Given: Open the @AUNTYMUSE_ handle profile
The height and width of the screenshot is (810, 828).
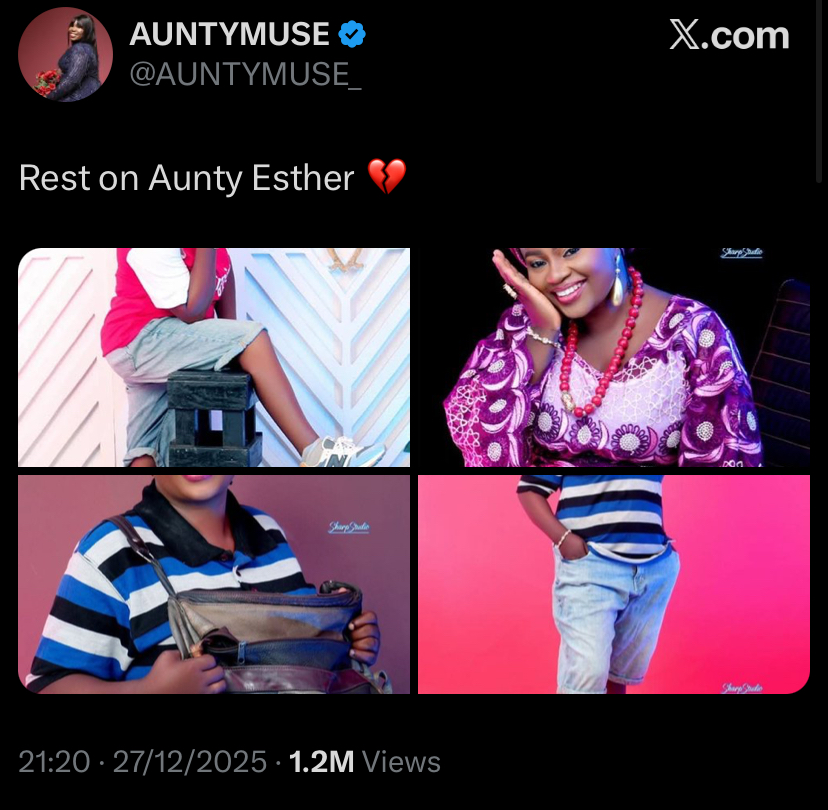Looking at the screenshot, I should coord(245,75).
